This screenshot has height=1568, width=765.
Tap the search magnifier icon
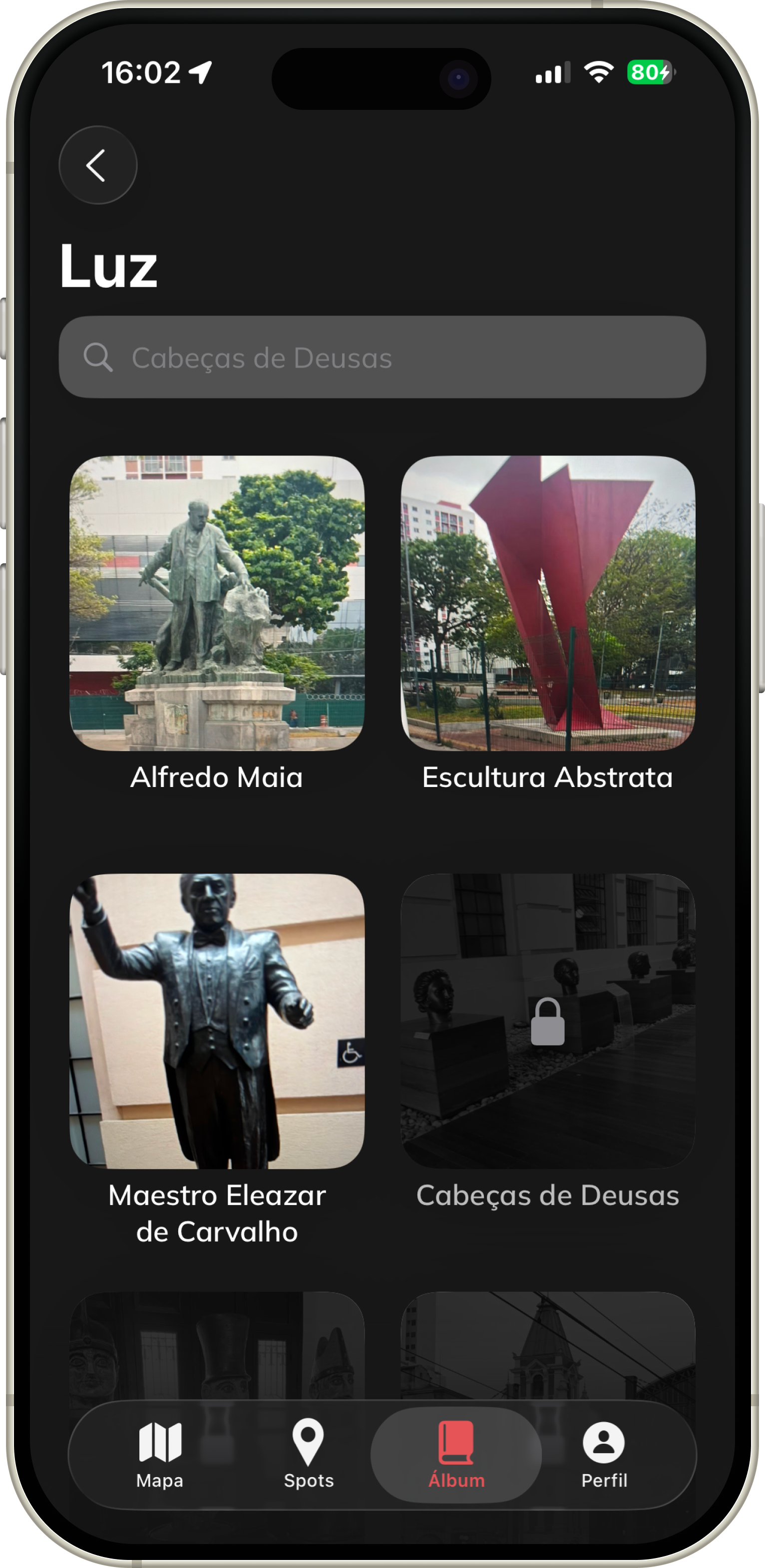99,358
